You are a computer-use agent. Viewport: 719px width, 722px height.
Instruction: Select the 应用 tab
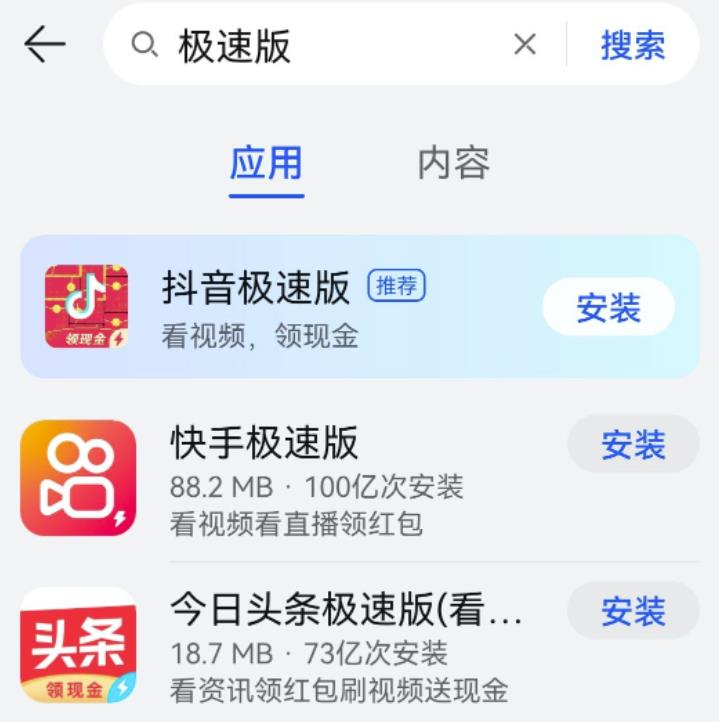[266, 163]
